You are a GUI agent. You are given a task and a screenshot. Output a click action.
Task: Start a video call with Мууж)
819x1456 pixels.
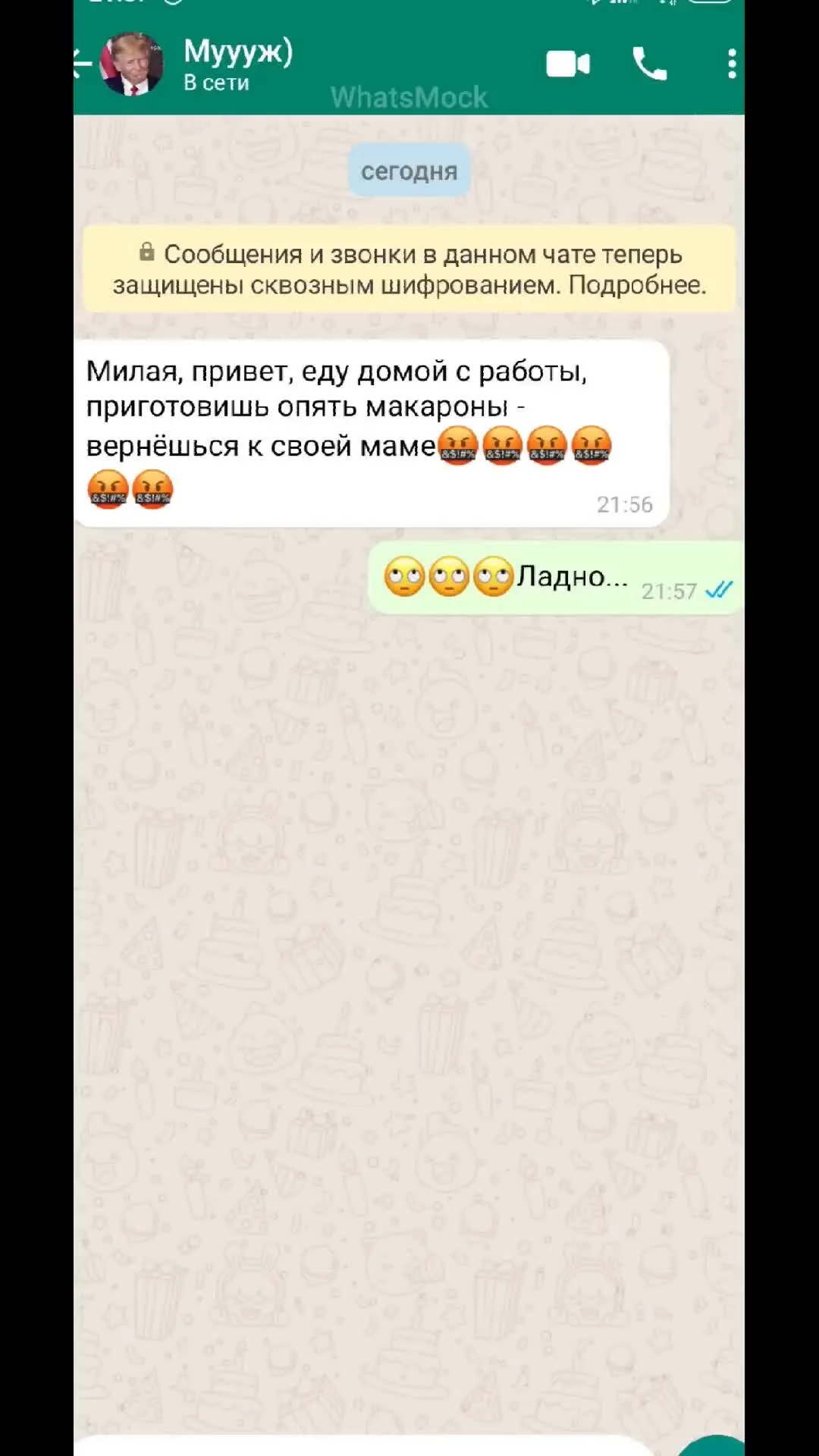pos(568,64)
